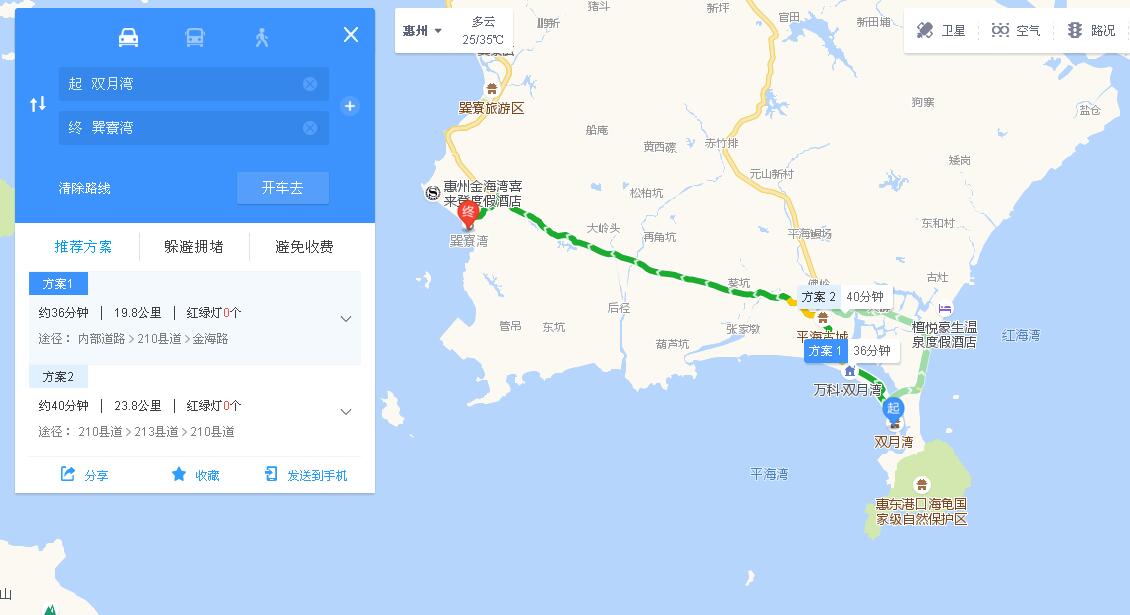The height and width of the screenshot is (615, 1130).
Task: Clear the destination 巽寮湾
Action: click(310, 128)
